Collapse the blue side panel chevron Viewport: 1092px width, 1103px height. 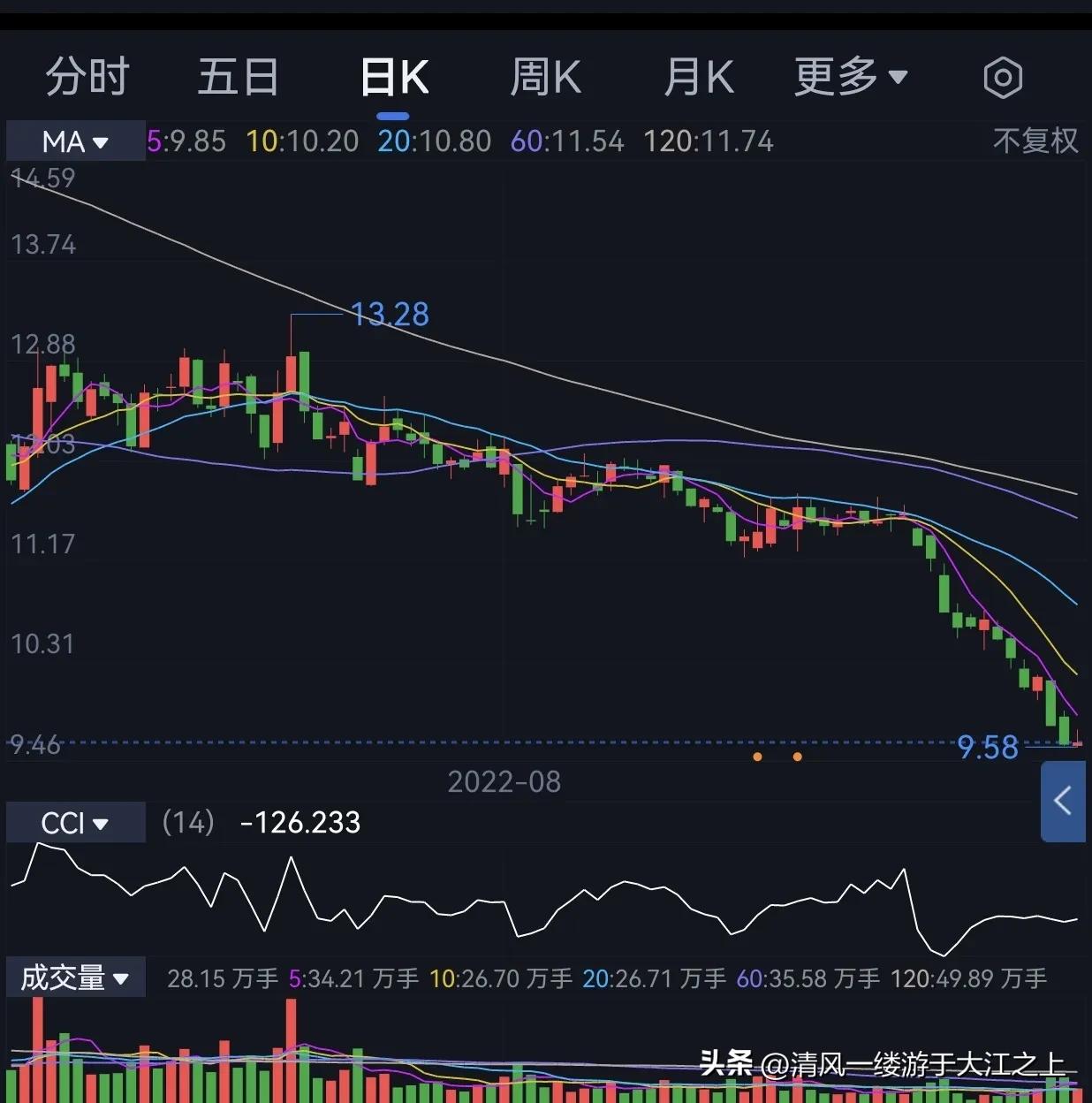(1063, 802)
